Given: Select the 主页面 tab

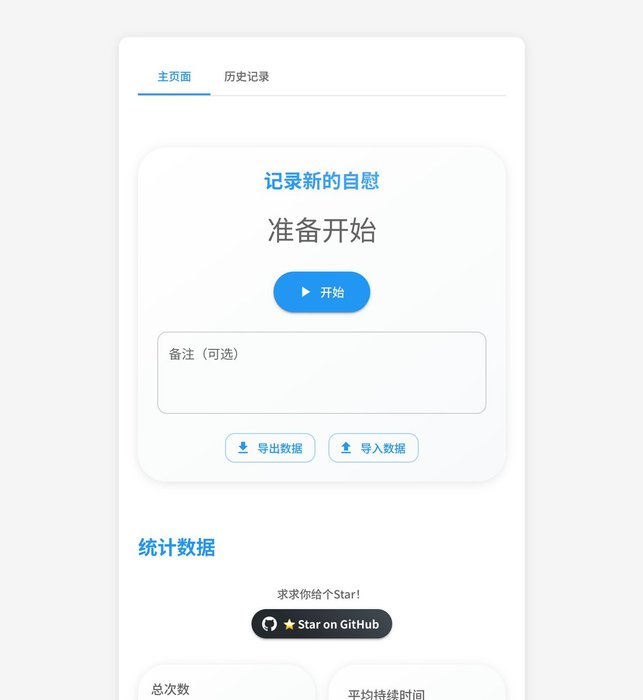Looking at the screenshot, I should [x=174, y=77].
